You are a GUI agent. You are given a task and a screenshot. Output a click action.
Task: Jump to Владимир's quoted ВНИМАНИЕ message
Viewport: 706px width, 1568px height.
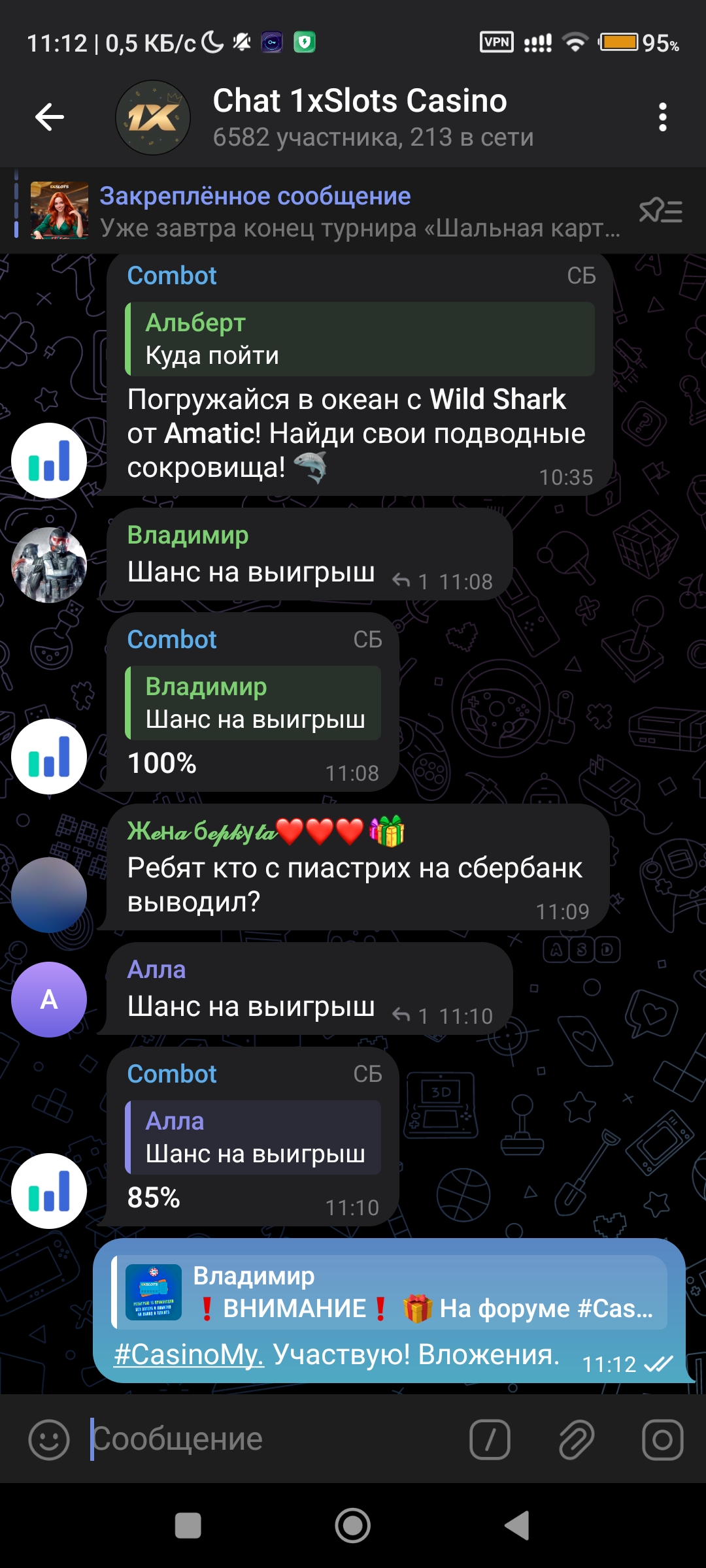pos(392,1293)
